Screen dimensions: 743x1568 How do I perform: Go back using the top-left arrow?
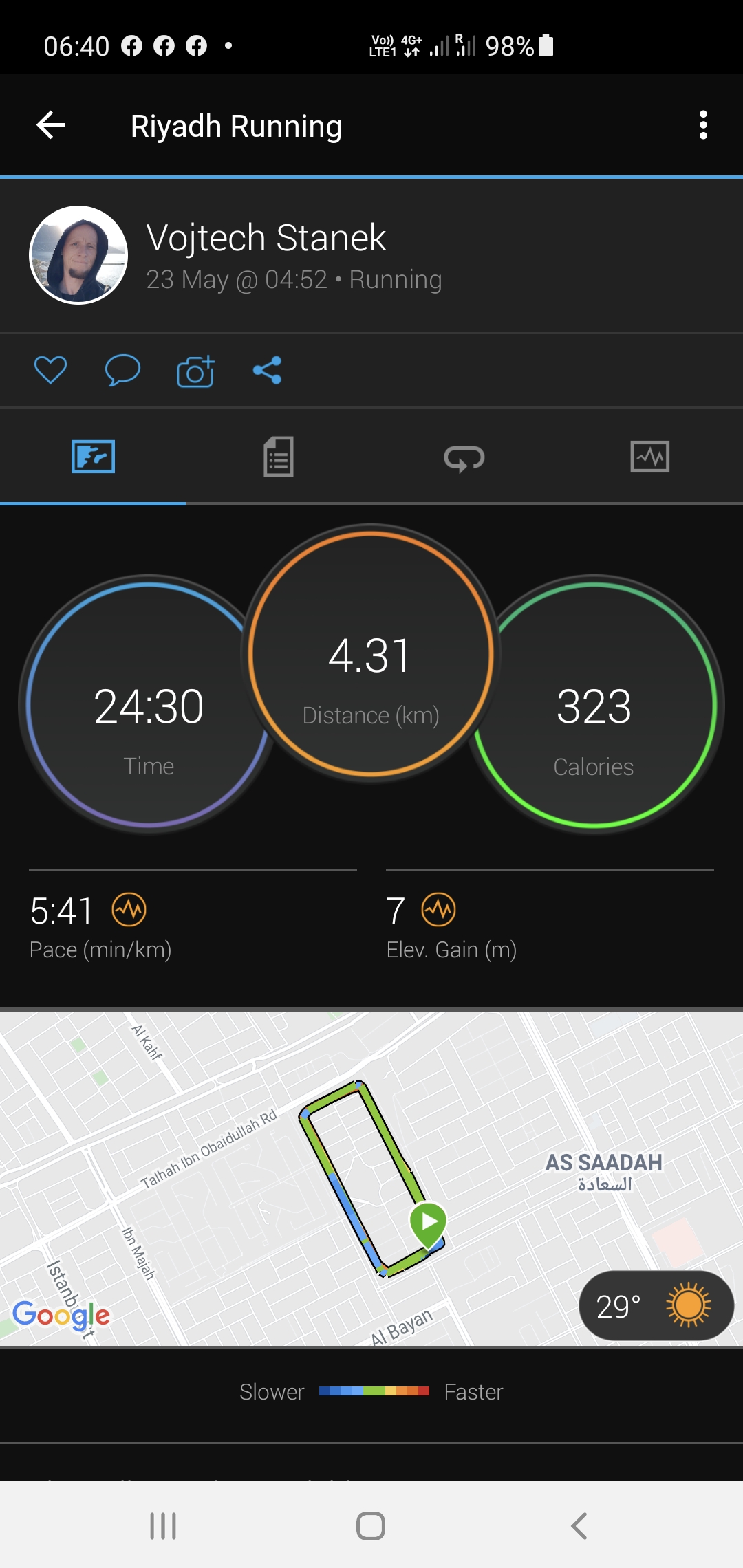coord(51,125)
